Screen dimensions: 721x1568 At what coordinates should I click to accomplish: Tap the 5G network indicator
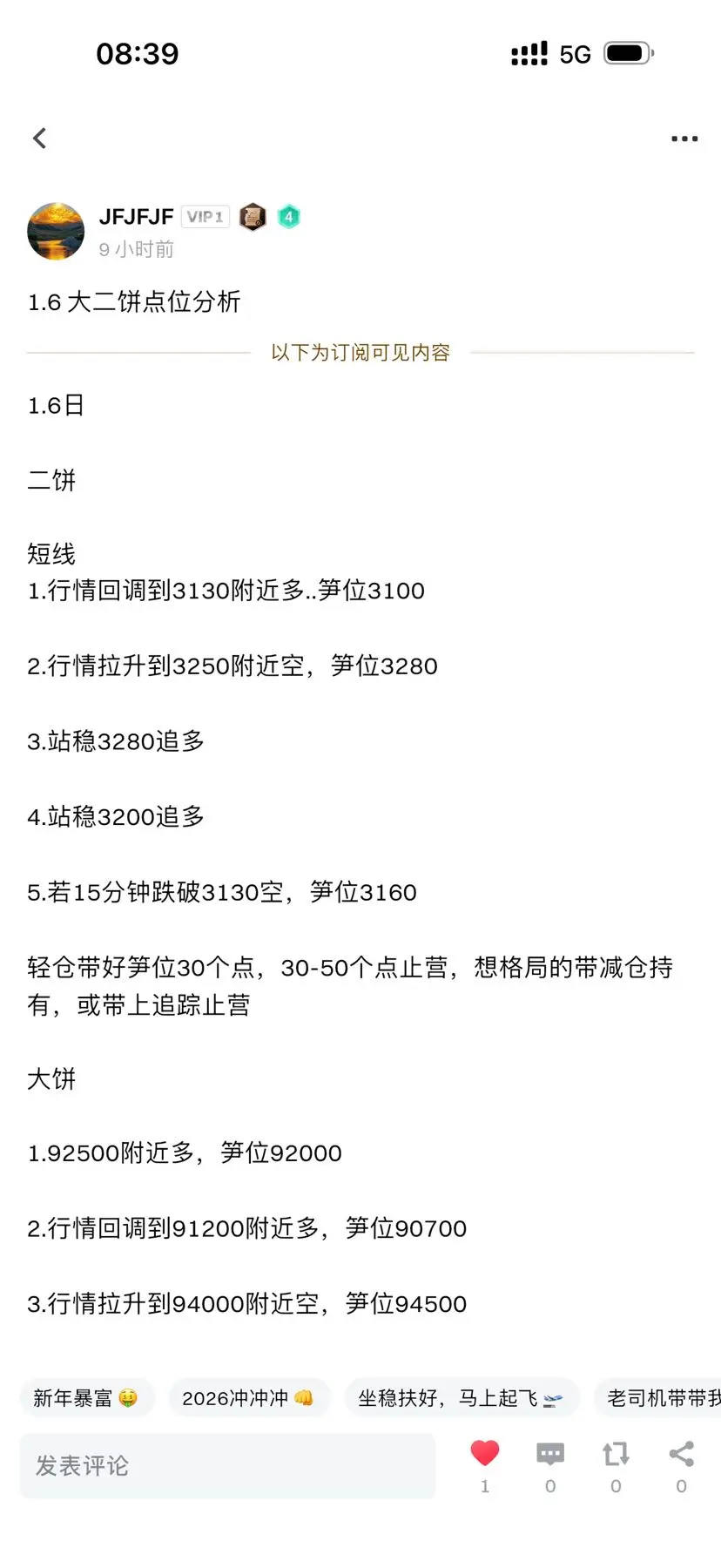click(574, 53)
